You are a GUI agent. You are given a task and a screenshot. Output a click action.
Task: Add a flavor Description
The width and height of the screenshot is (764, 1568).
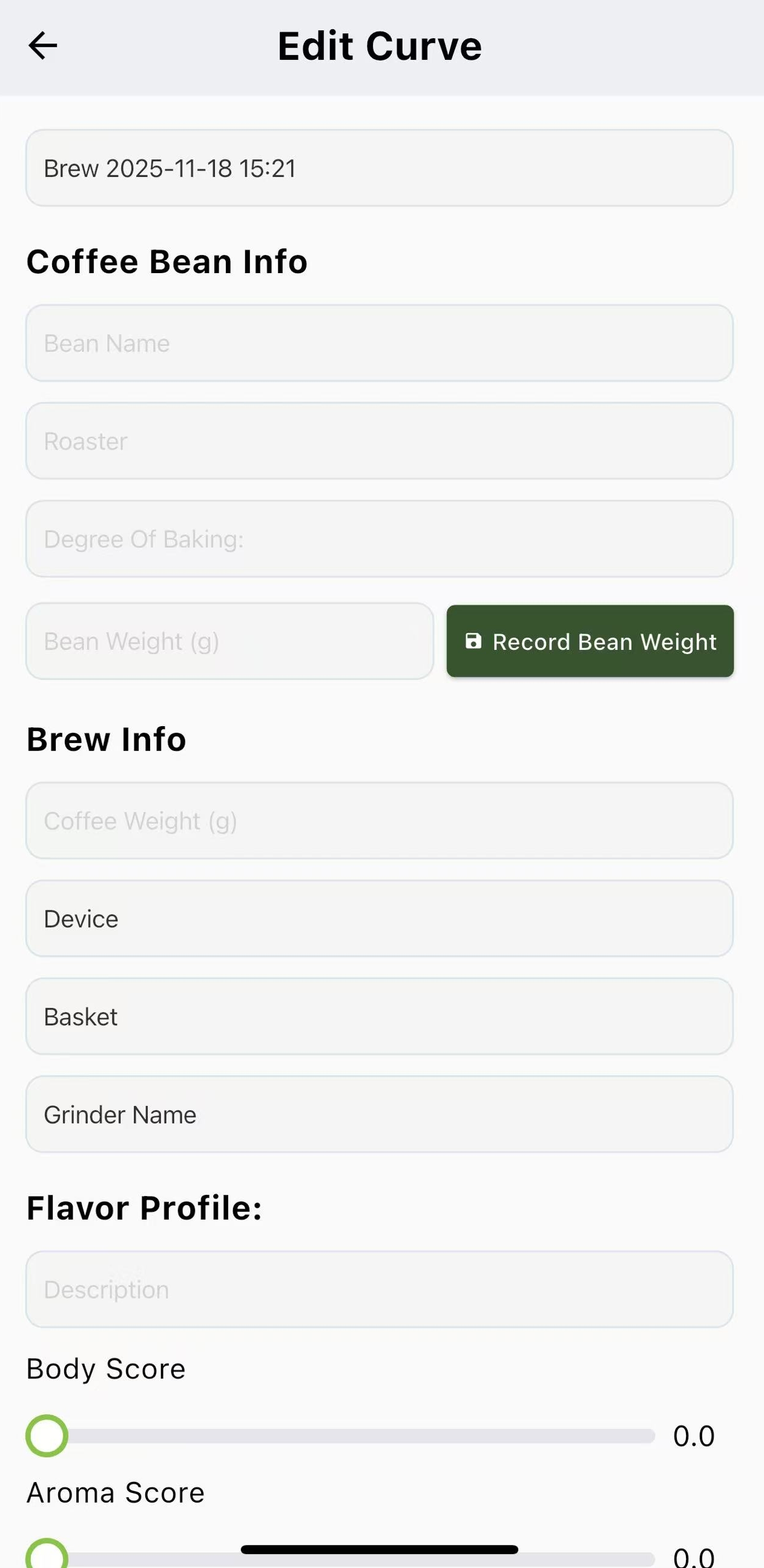[379, 1289]
